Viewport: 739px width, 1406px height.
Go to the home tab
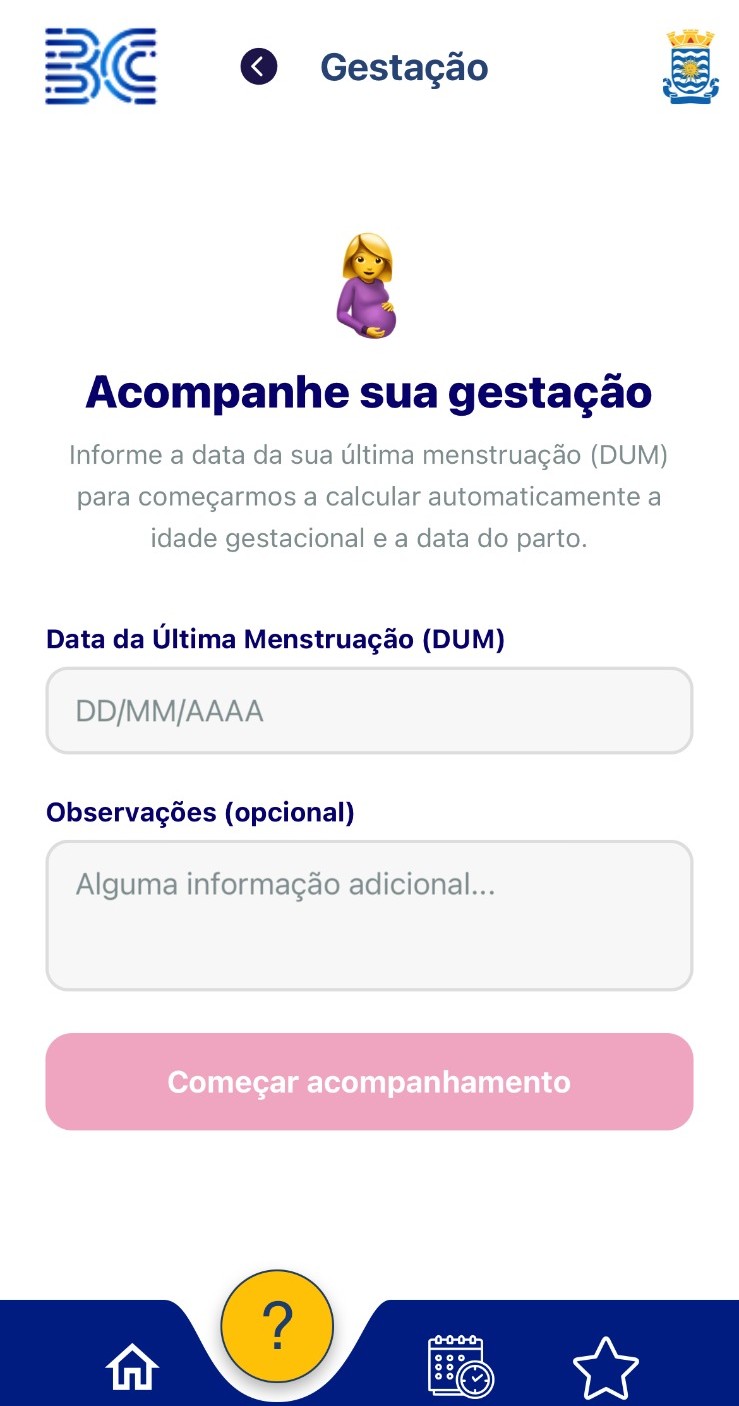pyautogui.click(x=133, y=1367)
